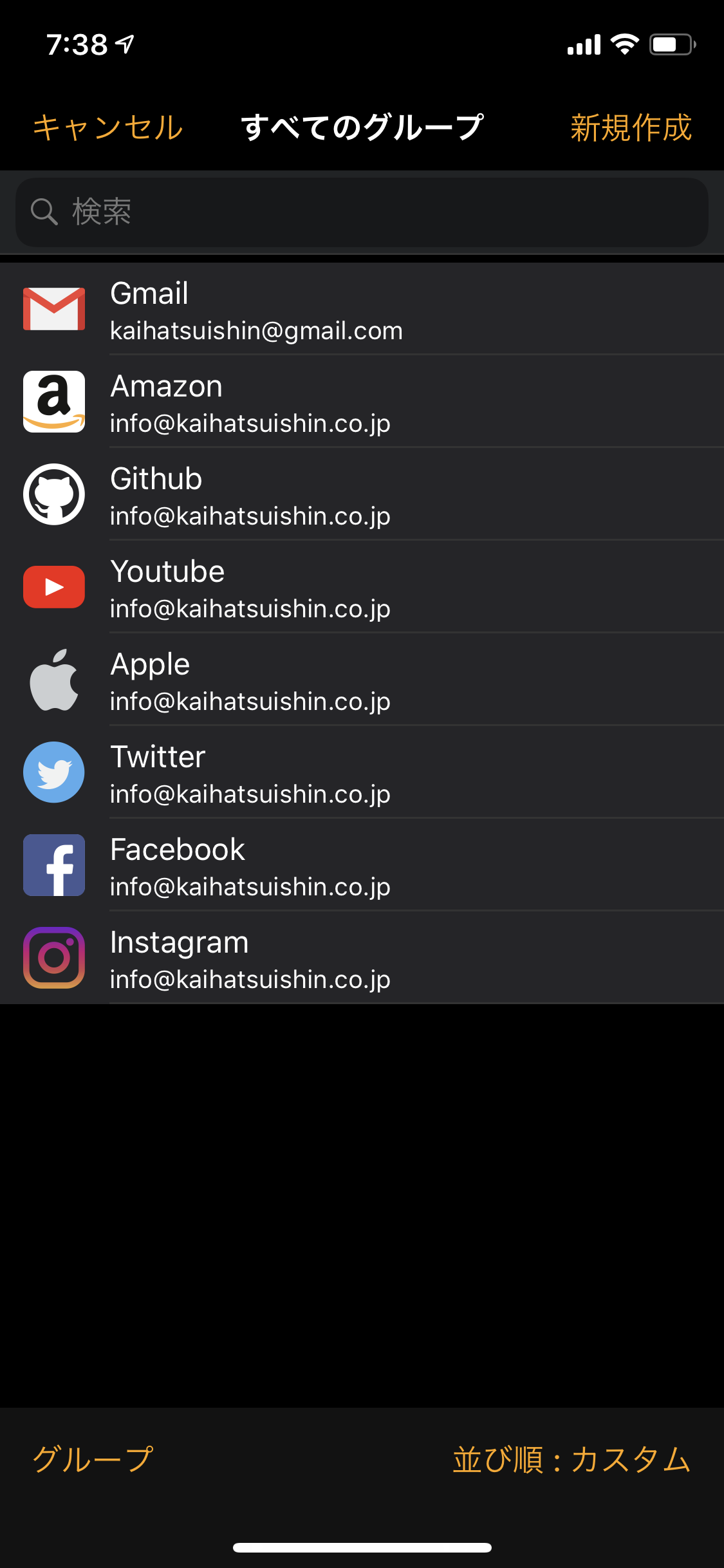This screenshot has width=724, height=1568.
Task: Select the Apple entry
Action: click(362, 680)
